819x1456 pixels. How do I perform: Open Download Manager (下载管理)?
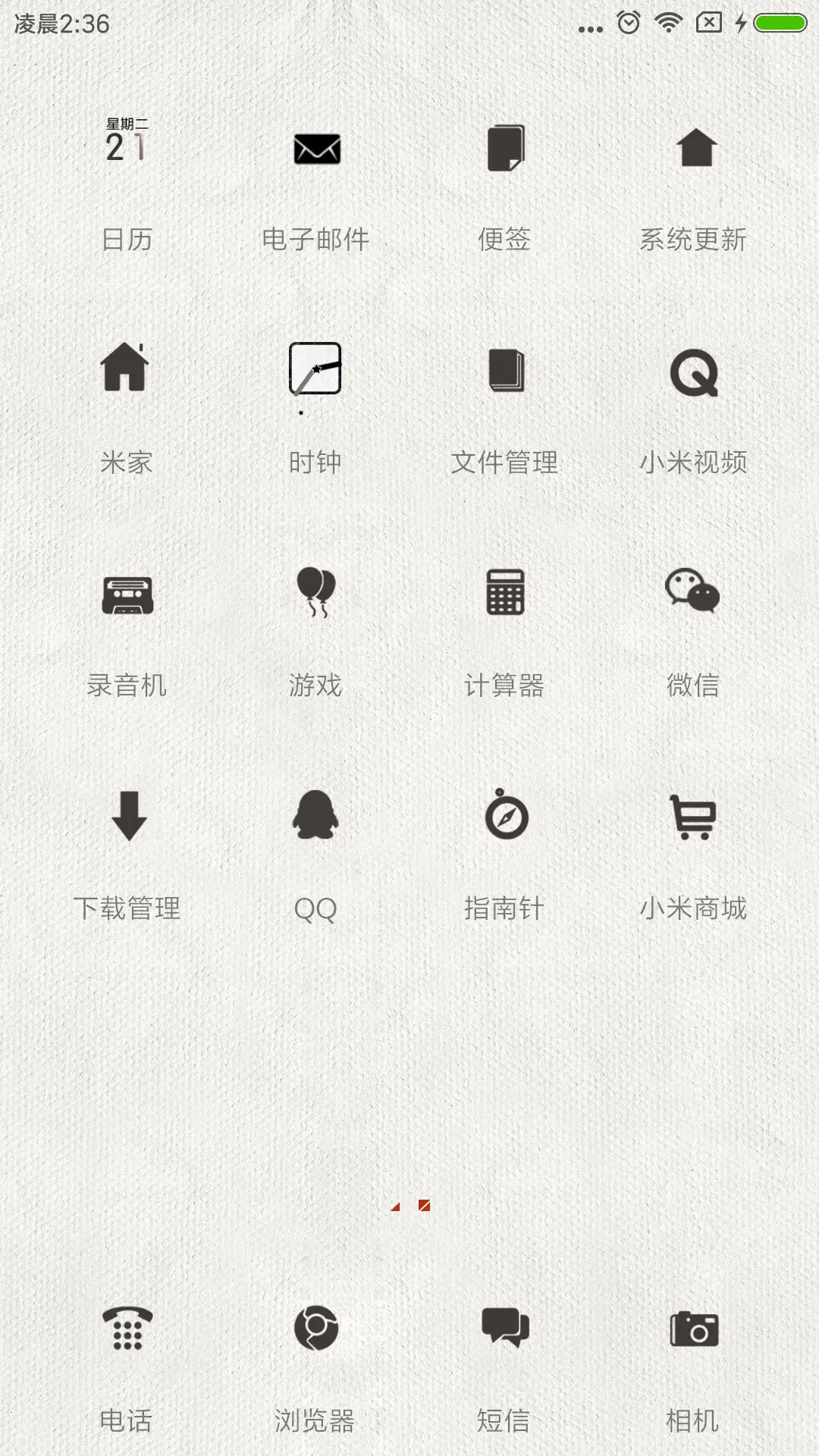pos(126,819)
